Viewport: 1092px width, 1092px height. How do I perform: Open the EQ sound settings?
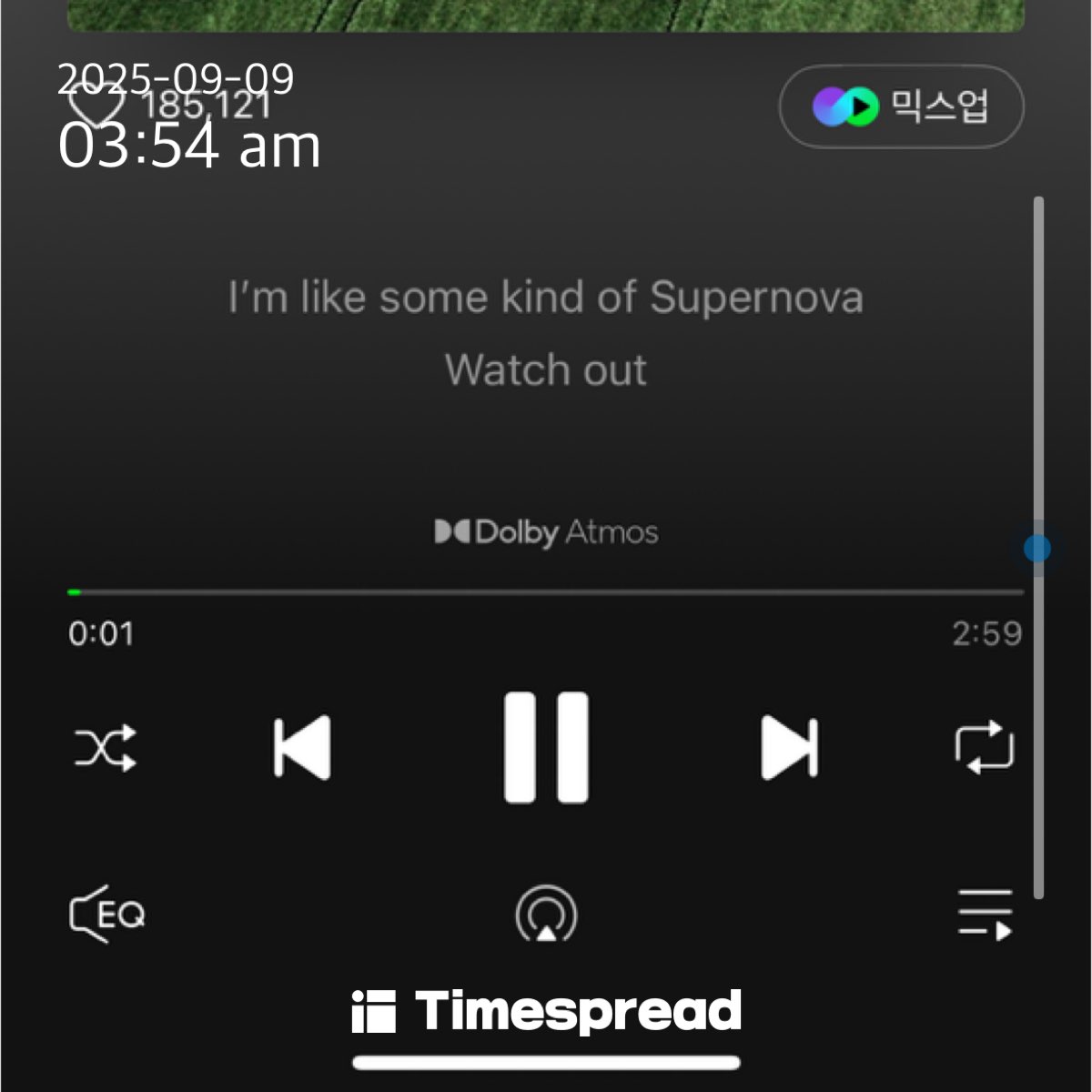[x=107, y=914]
